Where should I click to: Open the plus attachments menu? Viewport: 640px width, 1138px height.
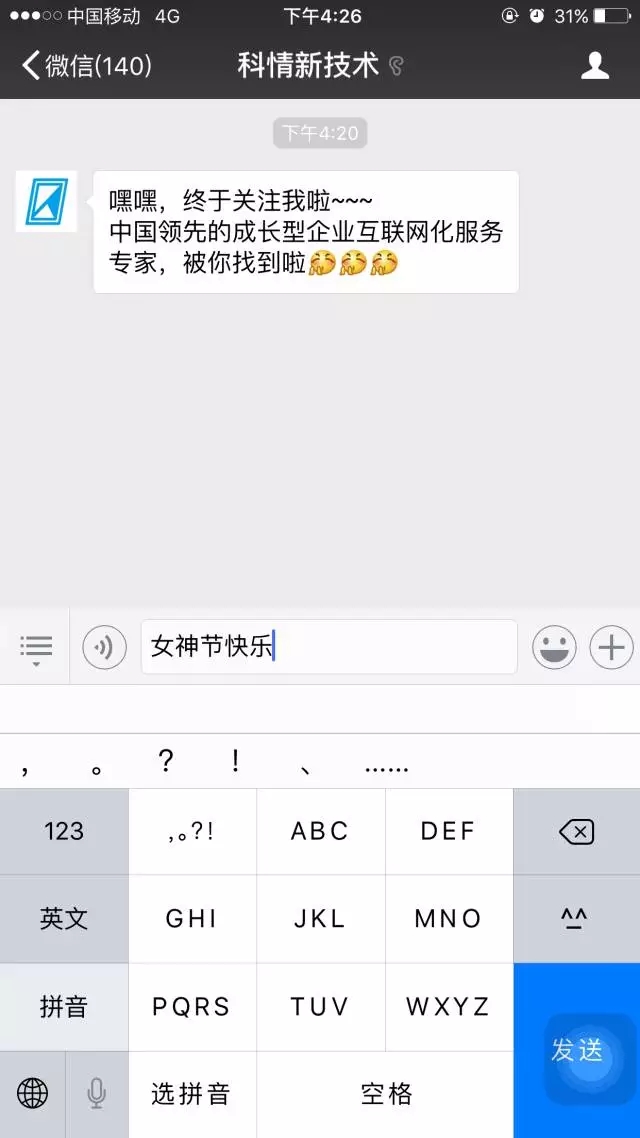611,646
